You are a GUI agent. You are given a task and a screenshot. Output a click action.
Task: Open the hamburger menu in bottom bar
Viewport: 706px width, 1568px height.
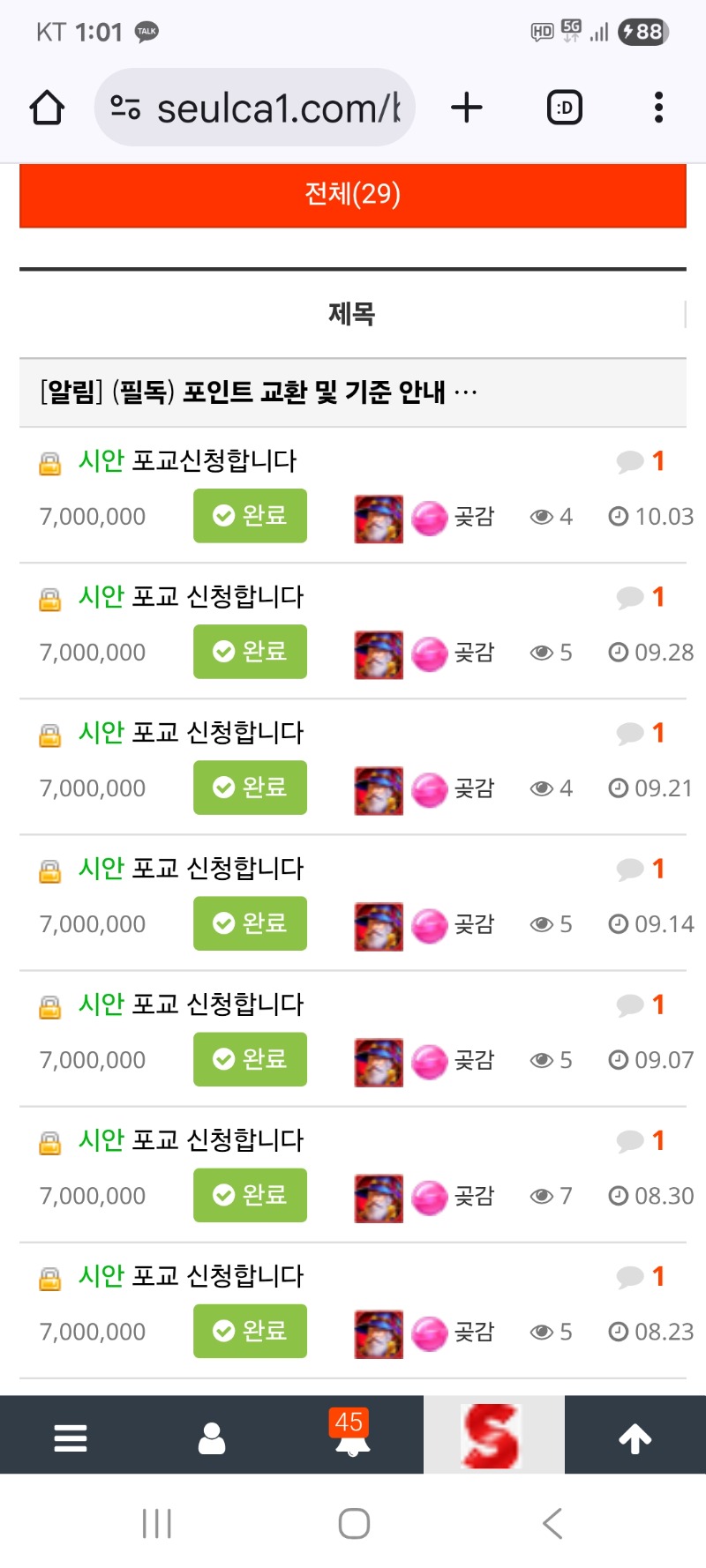coord(71,1437)
